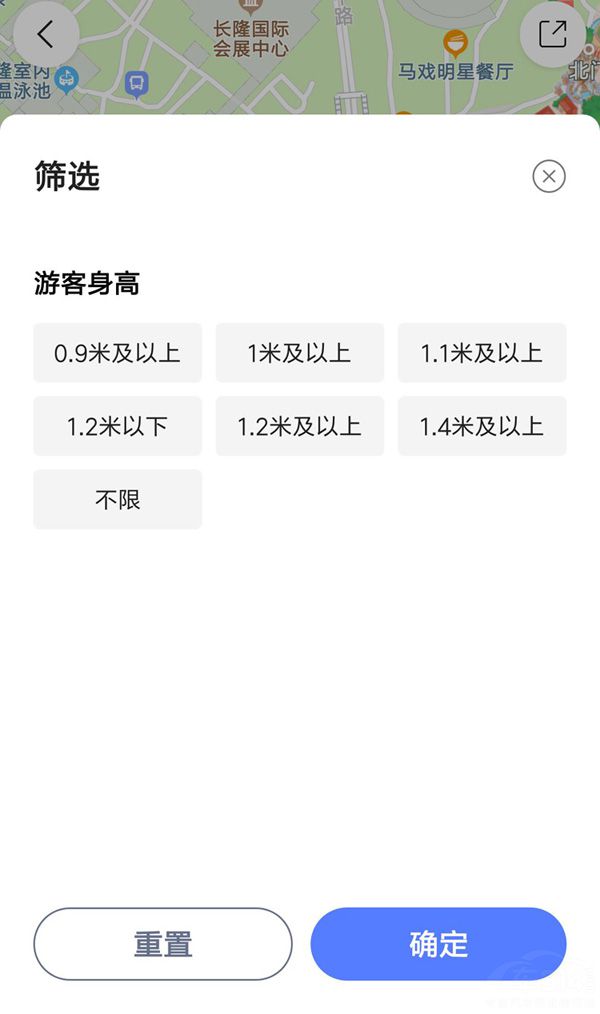Choose the 1.4米及以上 height chip

[482, 426]
